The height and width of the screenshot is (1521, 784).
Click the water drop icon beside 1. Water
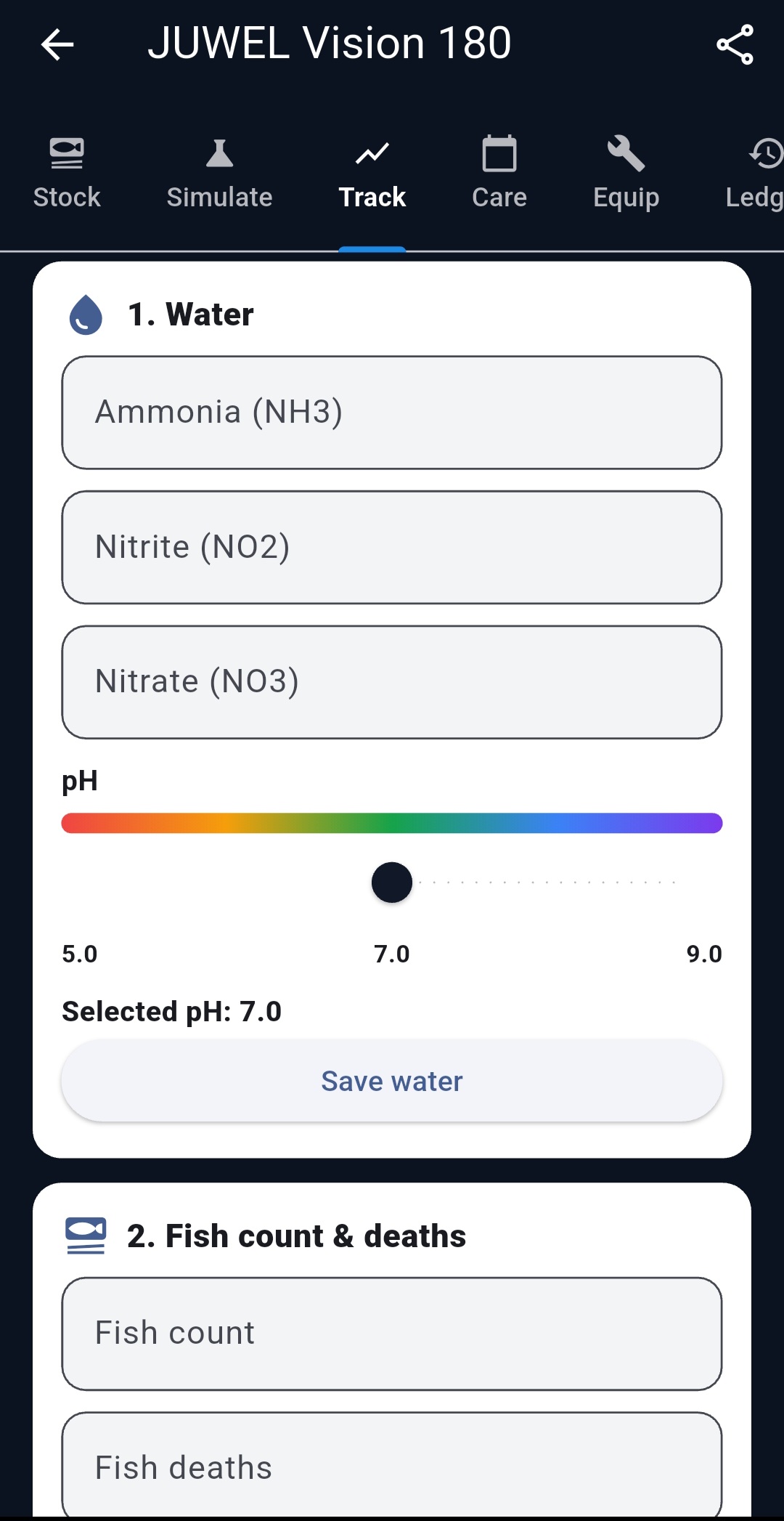click(85, 315)
